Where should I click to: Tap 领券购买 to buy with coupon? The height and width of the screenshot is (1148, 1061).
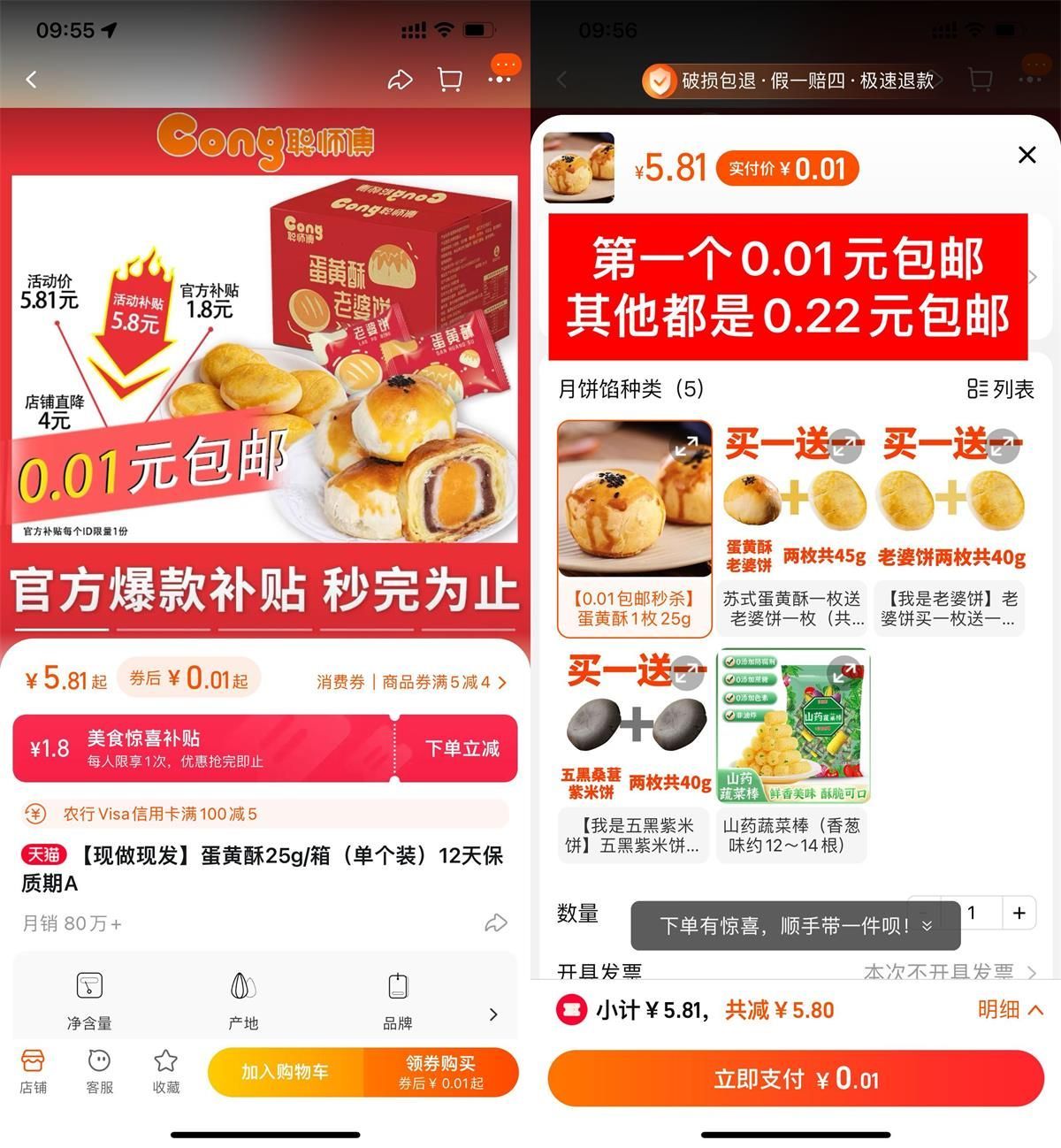click(x=440, y=1072)
